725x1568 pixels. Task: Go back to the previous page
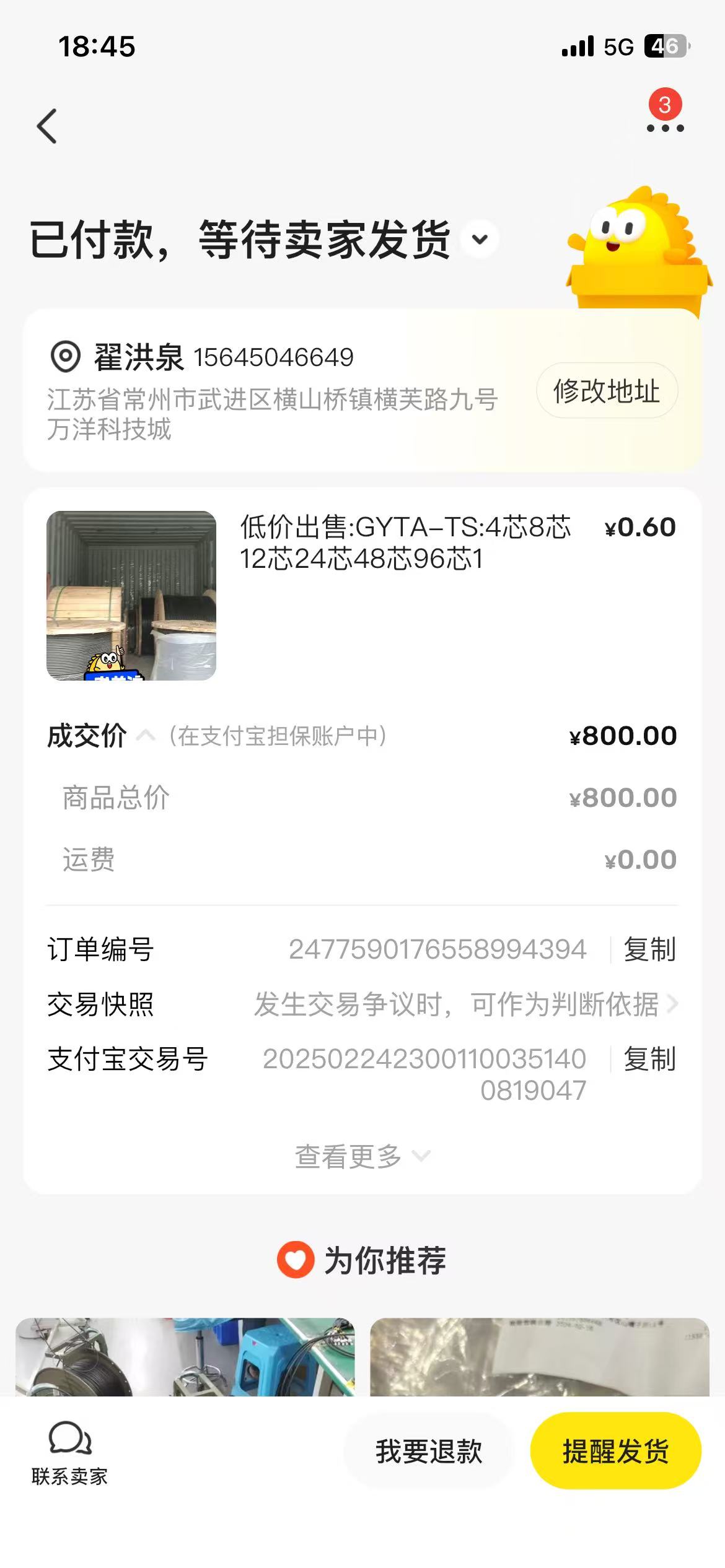[x=47, y=126]
